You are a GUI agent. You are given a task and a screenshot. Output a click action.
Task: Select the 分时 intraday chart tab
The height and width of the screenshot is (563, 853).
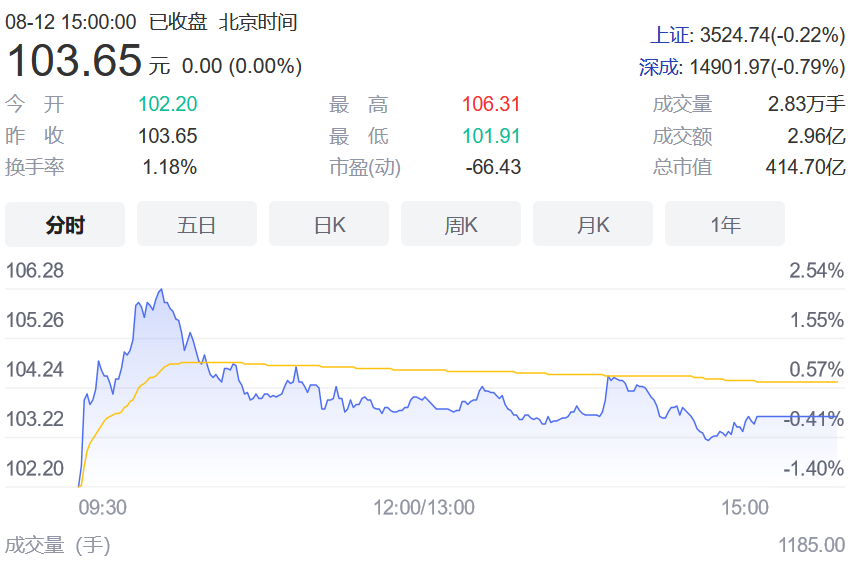point(65,224)
